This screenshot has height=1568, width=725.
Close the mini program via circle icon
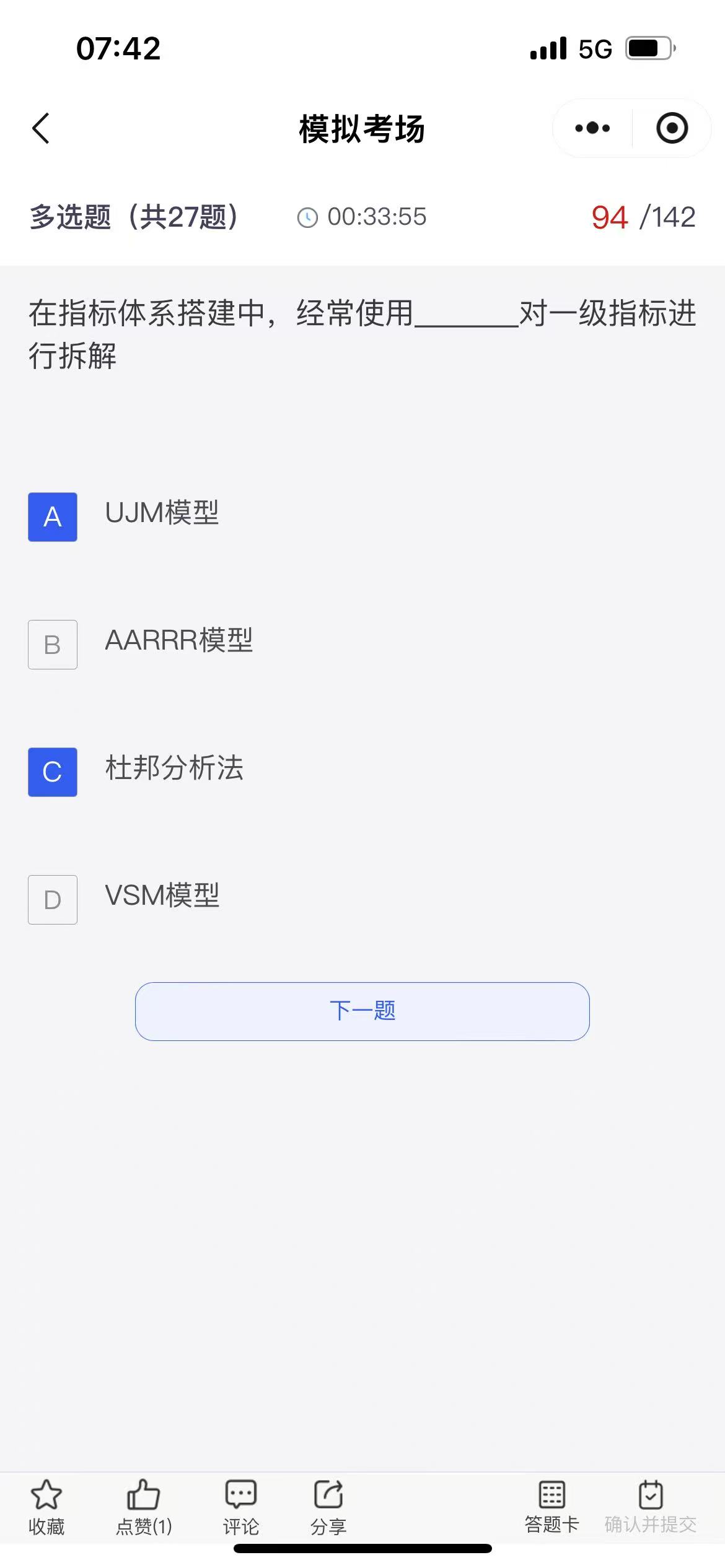pos(672,128)
